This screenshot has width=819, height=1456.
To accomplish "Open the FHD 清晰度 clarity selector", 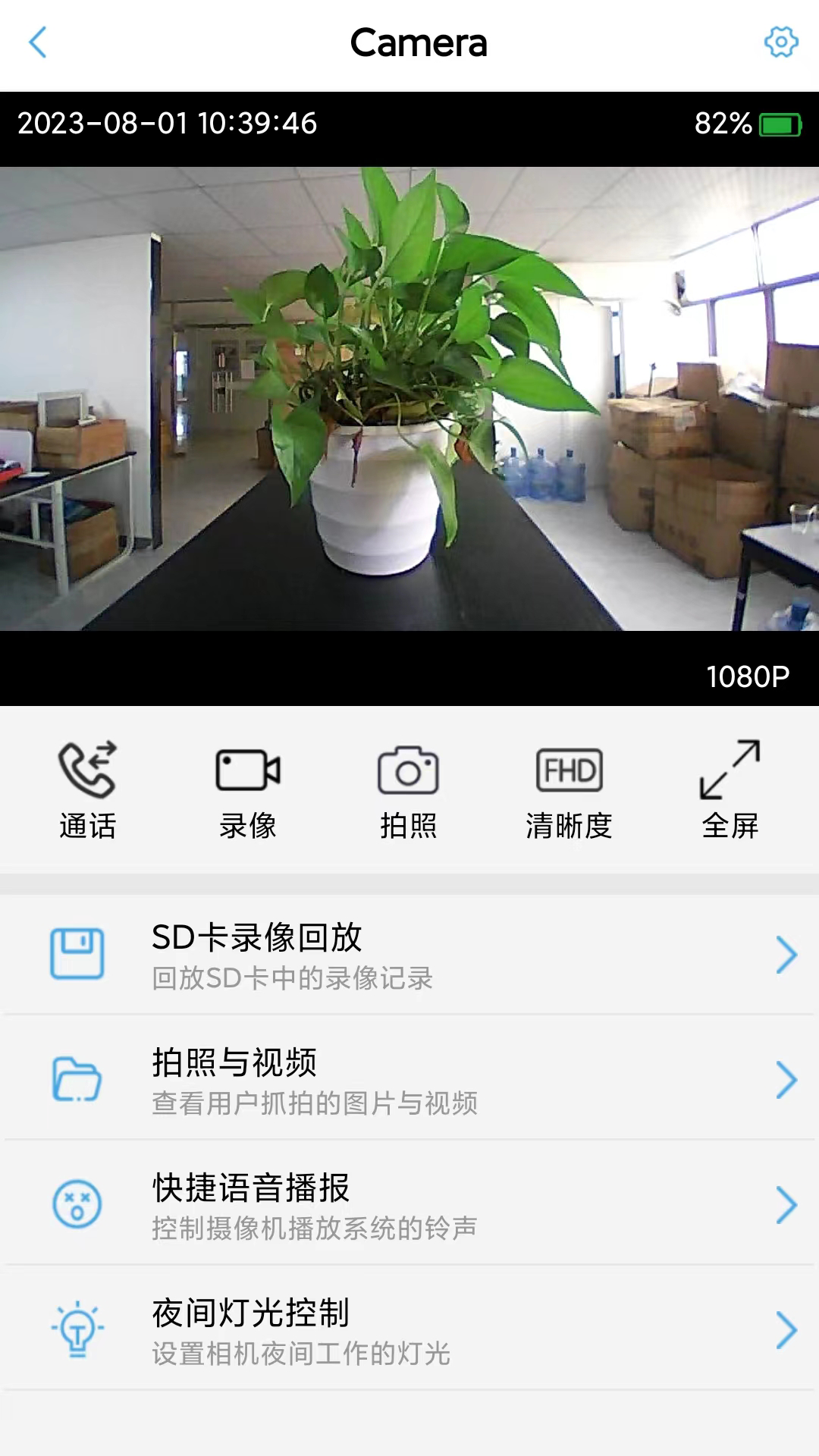I will (570, 789).
